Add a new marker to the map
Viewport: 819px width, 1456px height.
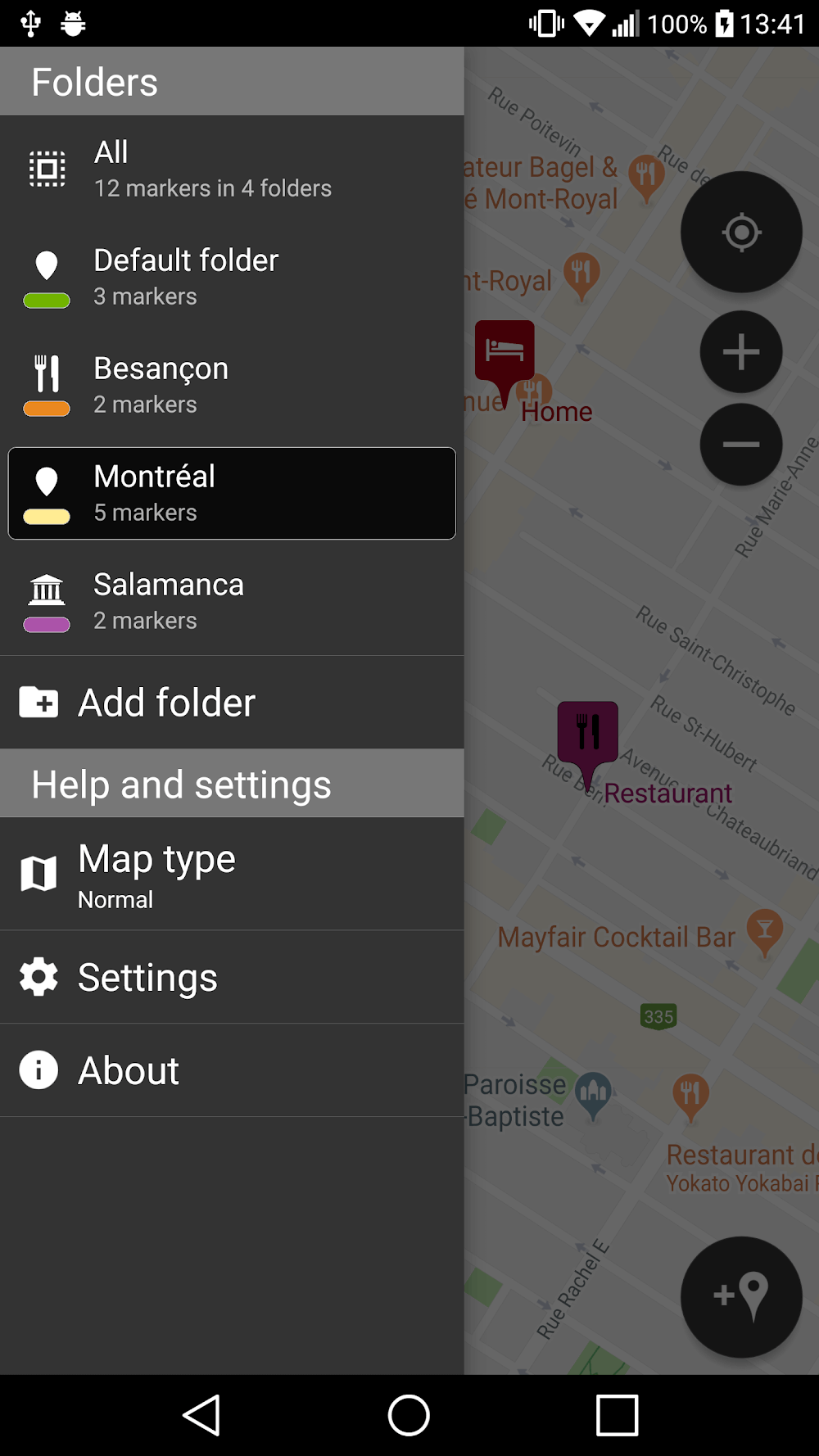point(741,1296)
